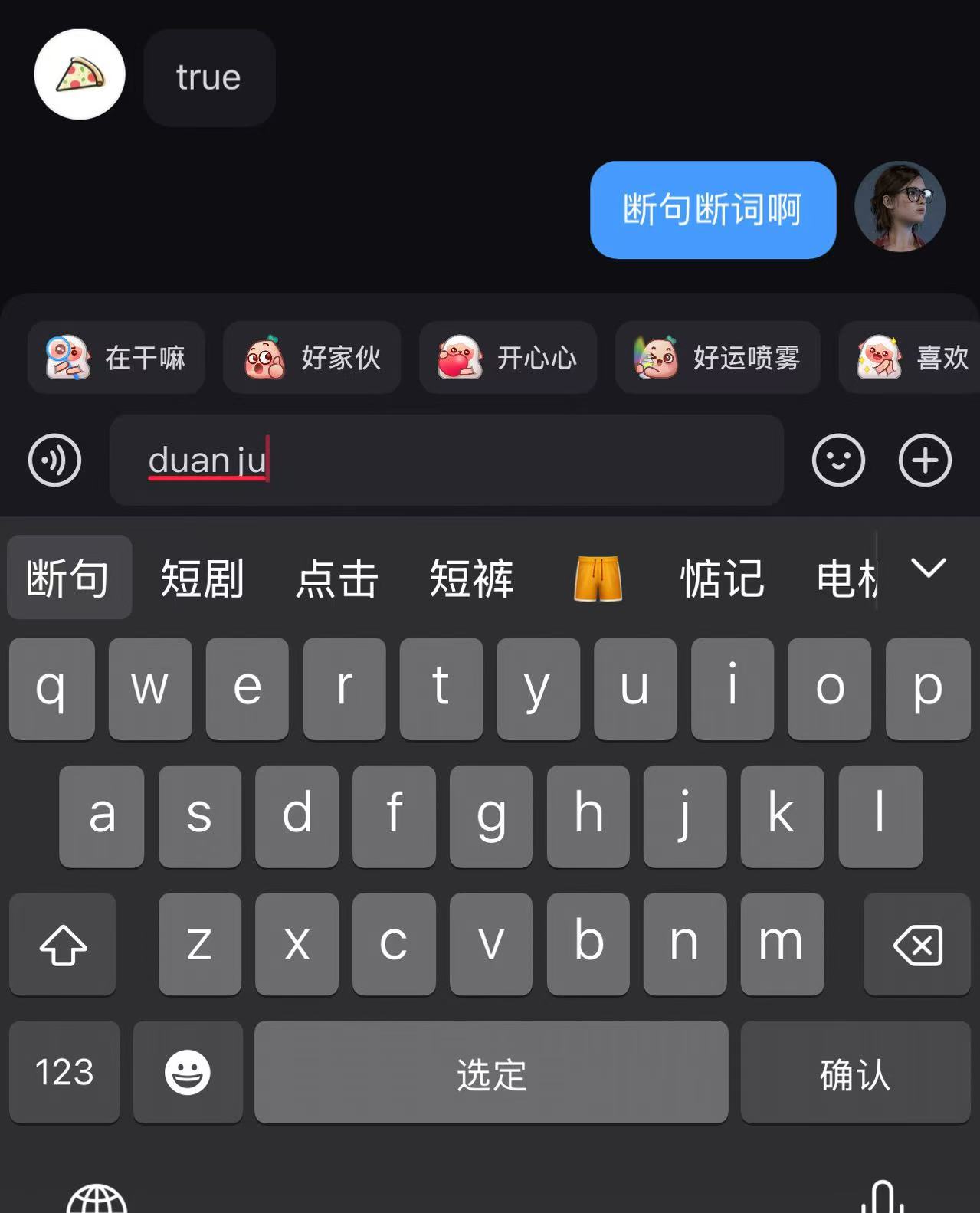Send the 好运喷雾 sticker suggestion
The width and height of the screenshot is (980, 1213).
click(717, 358)
